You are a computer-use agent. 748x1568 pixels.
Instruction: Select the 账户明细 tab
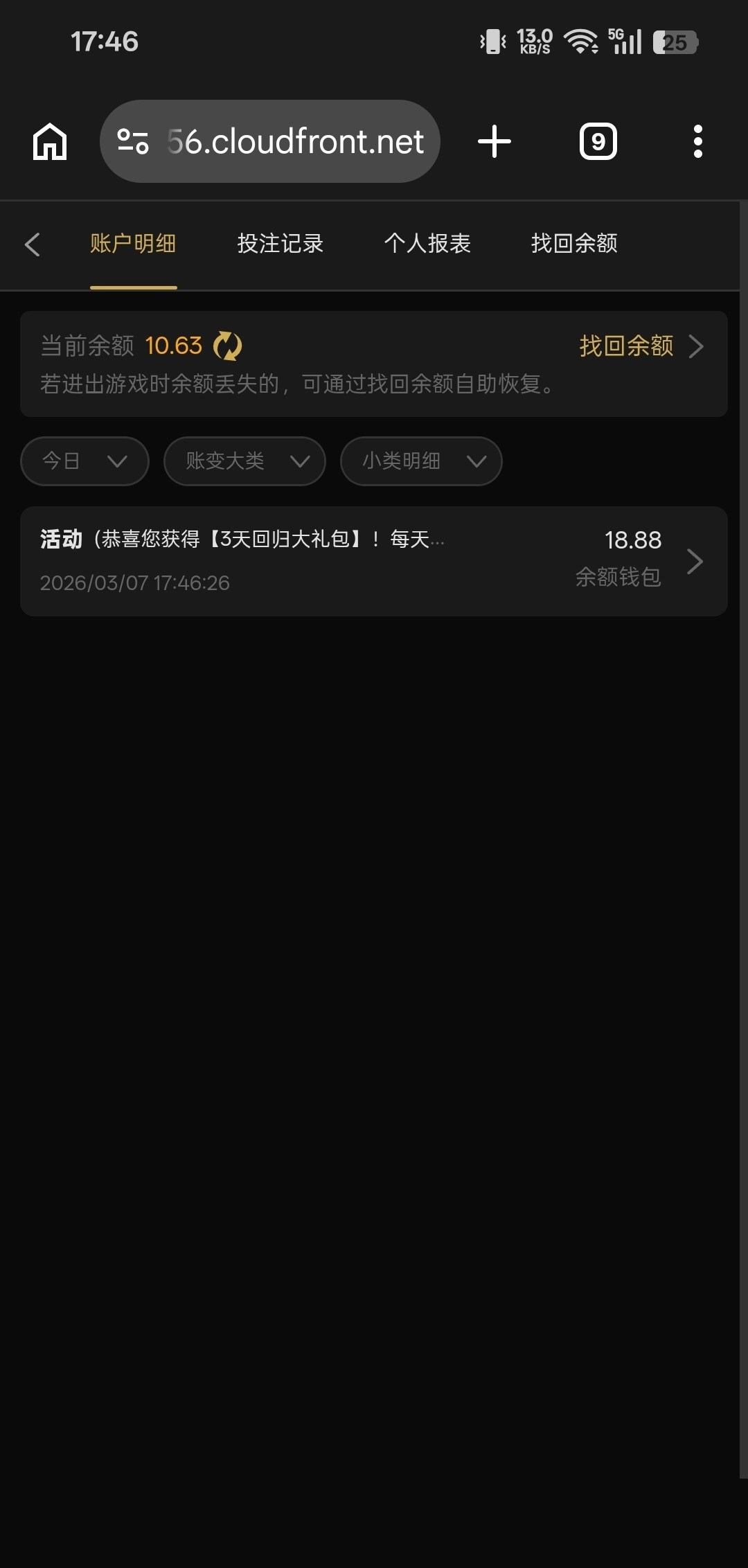133,244
